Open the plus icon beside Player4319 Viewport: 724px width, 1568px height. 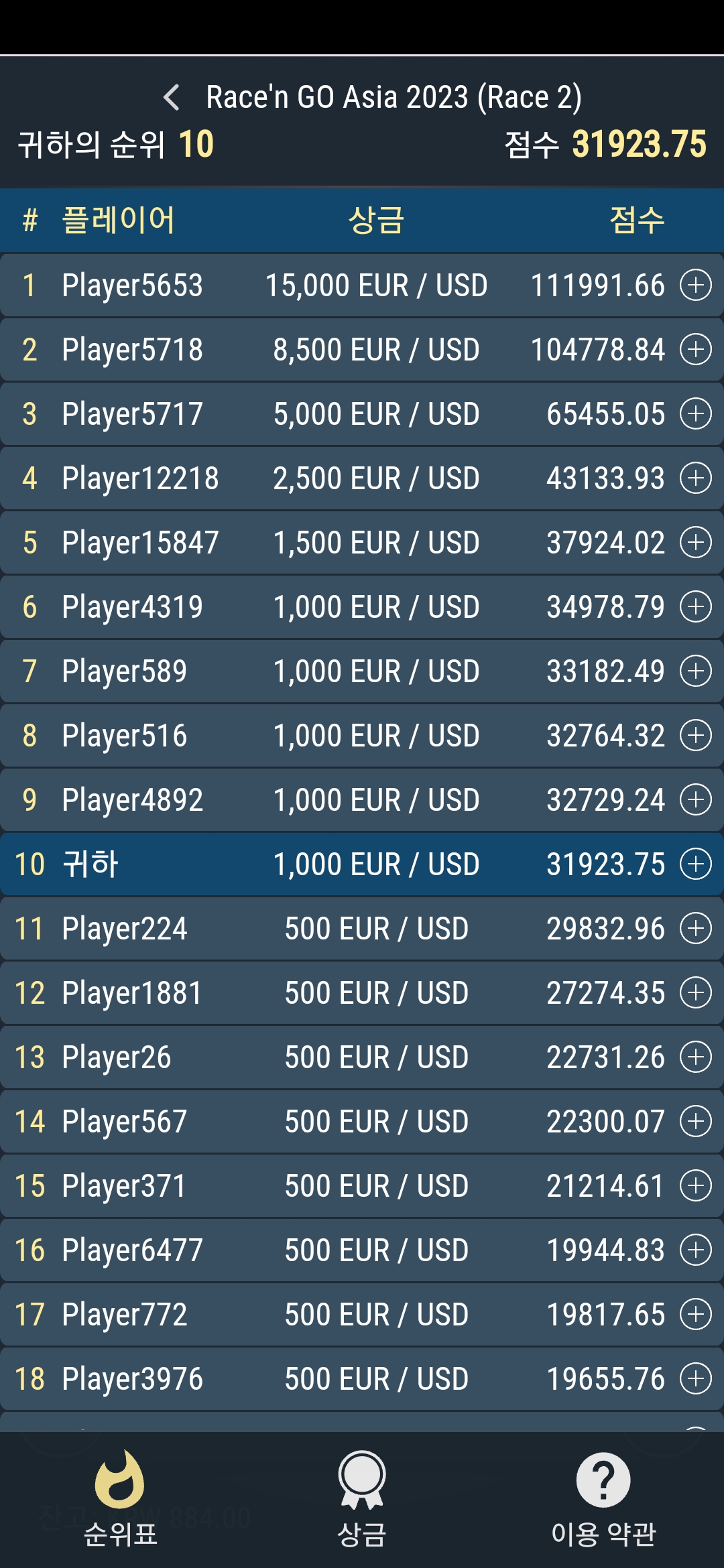point(696,607)
